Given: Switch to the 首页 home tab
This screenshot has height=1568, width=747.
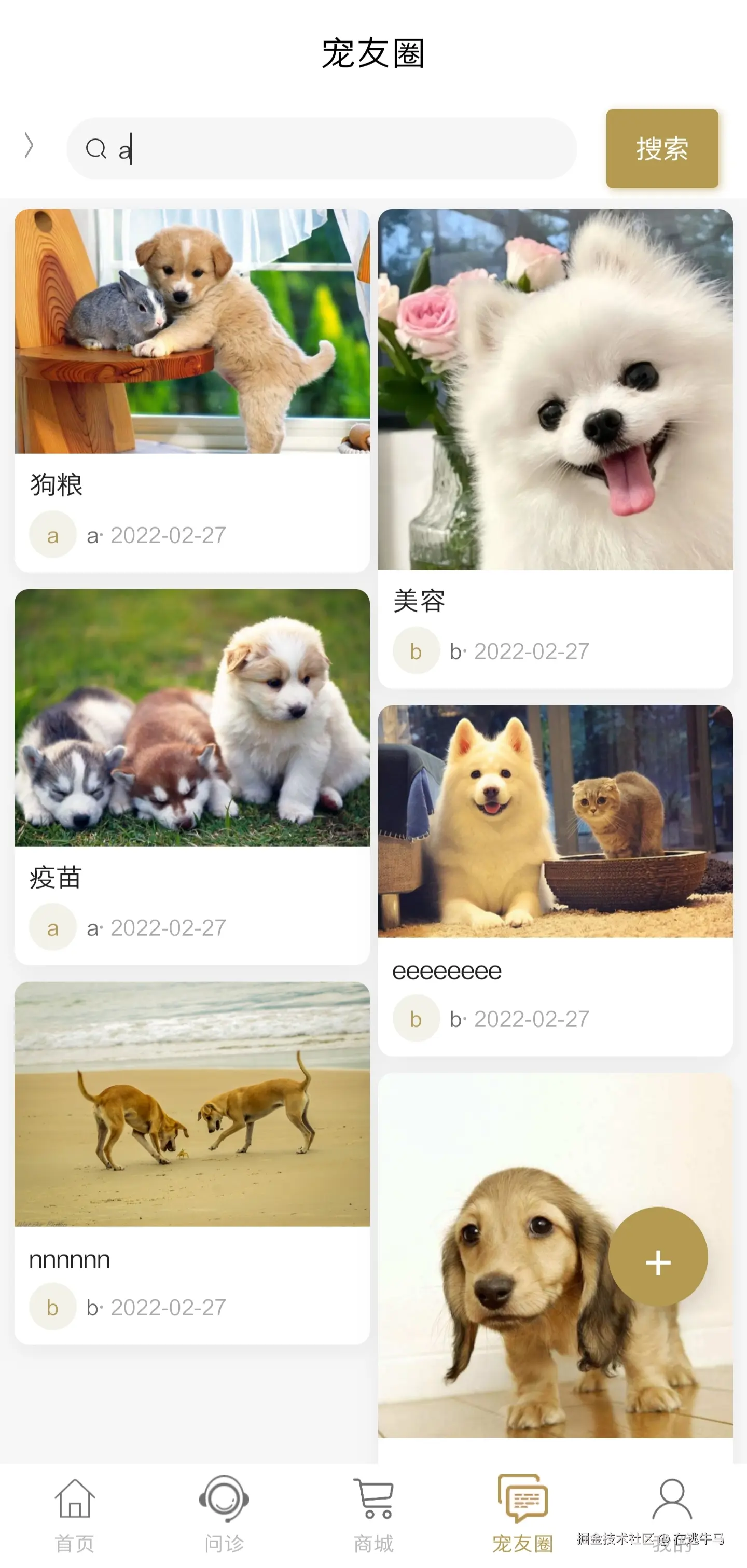Looking at the screenshot, I should click(x=74, y=1514).
